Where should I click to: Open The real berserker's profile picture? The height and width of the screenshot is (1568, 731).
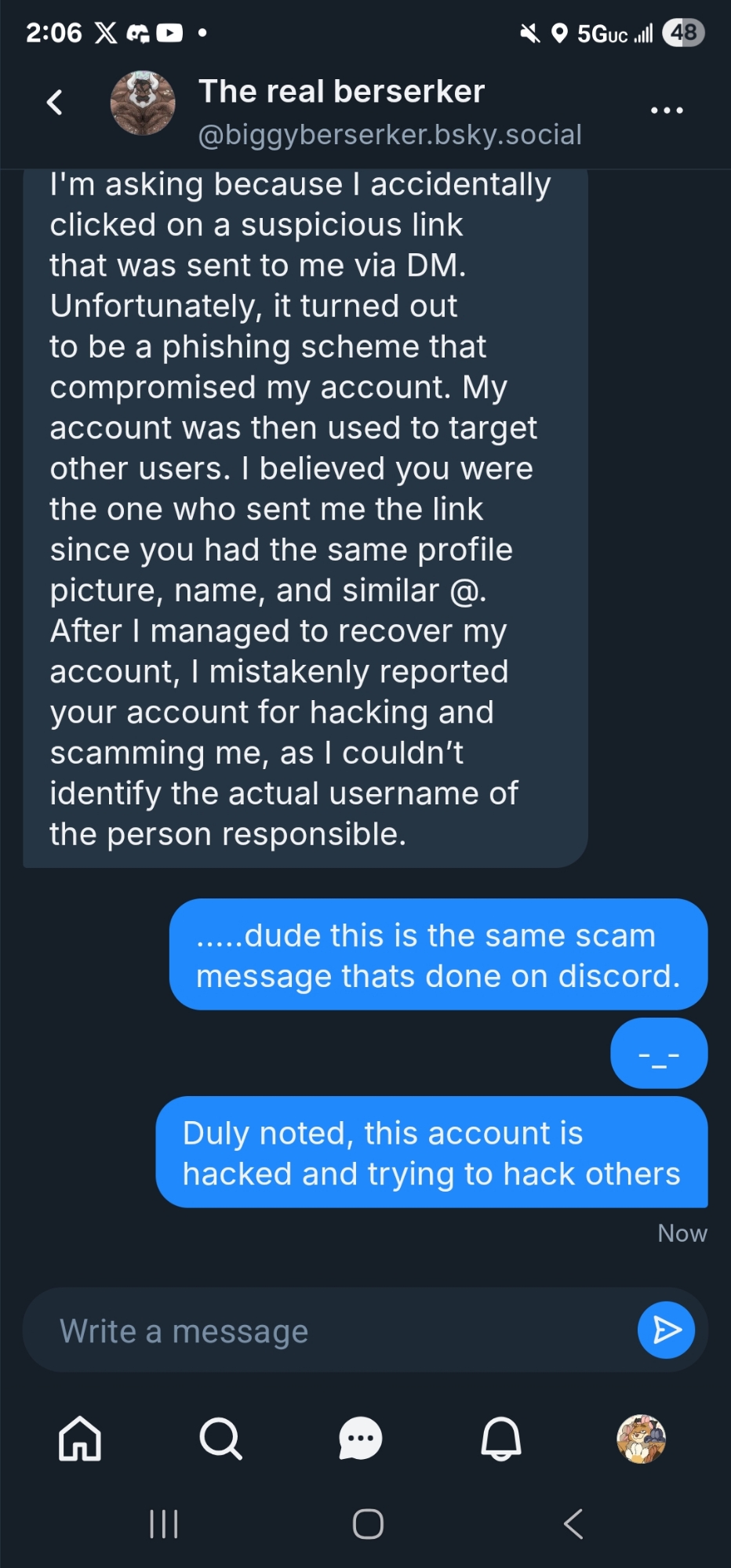[143, 103]
